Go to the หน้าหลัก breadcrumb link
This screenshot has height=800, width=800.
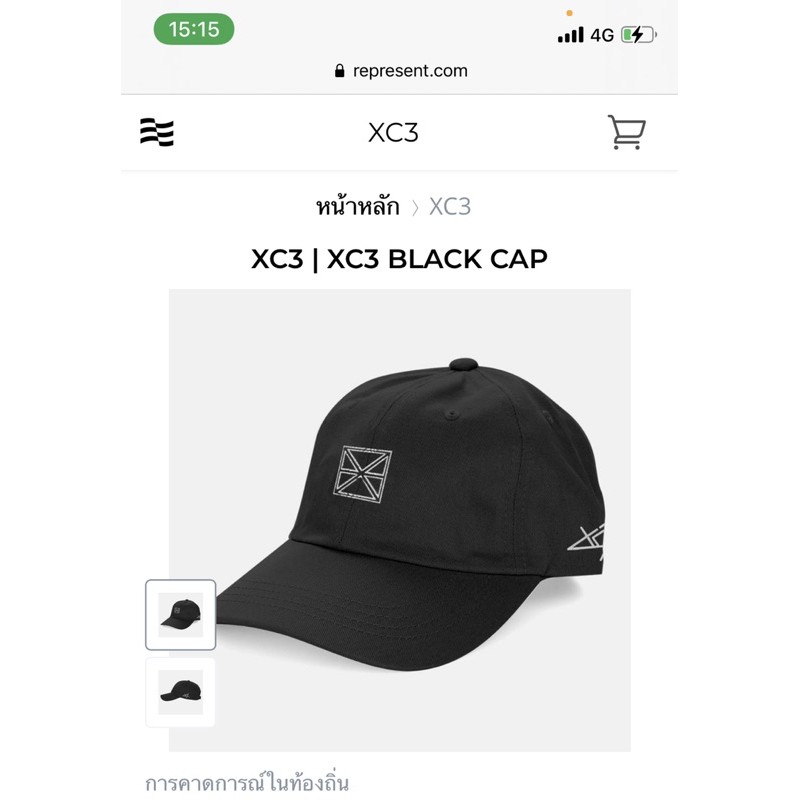[x=358, y=207]
